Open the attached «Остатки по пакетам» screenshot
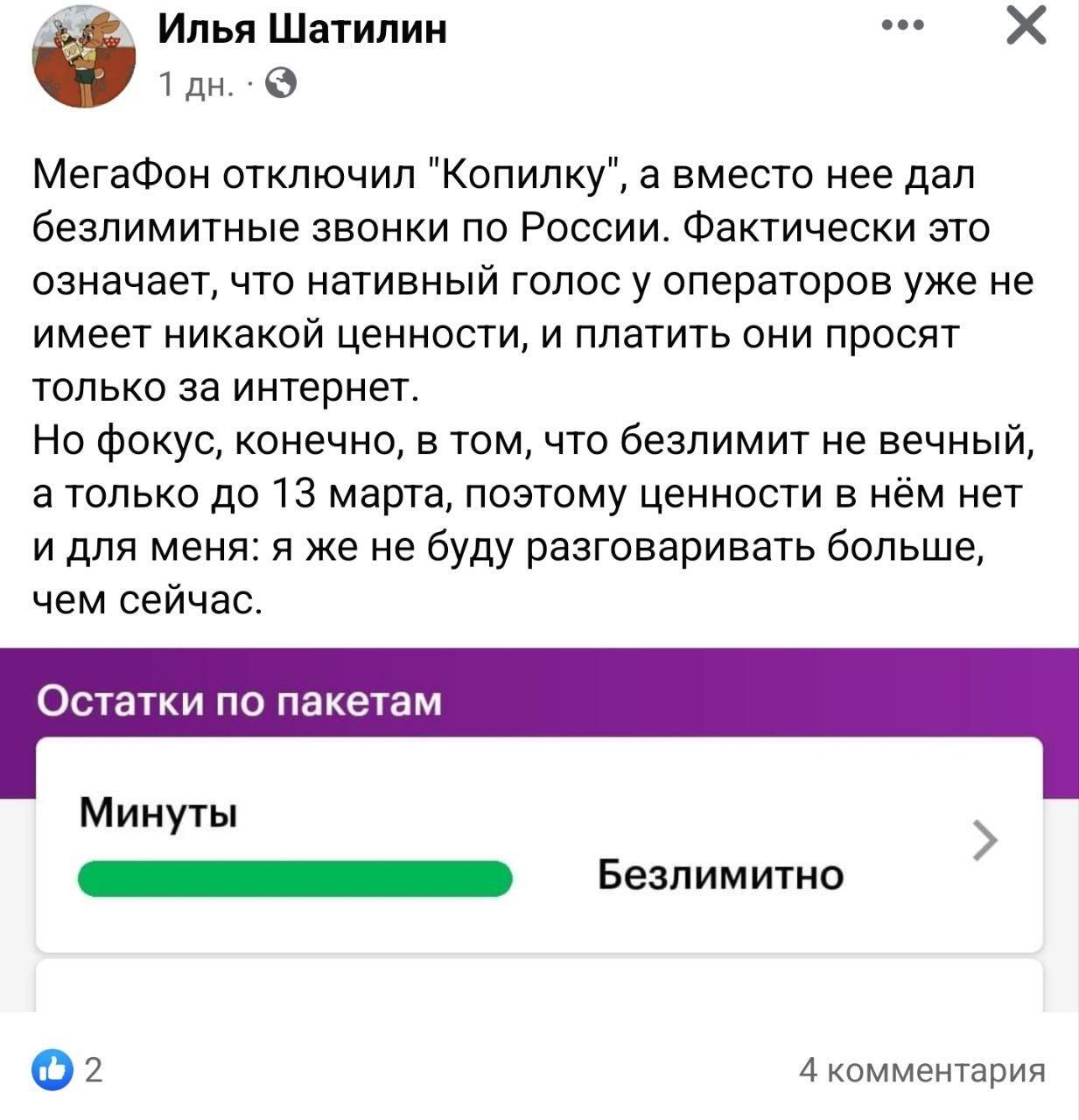 pos(539,829)
